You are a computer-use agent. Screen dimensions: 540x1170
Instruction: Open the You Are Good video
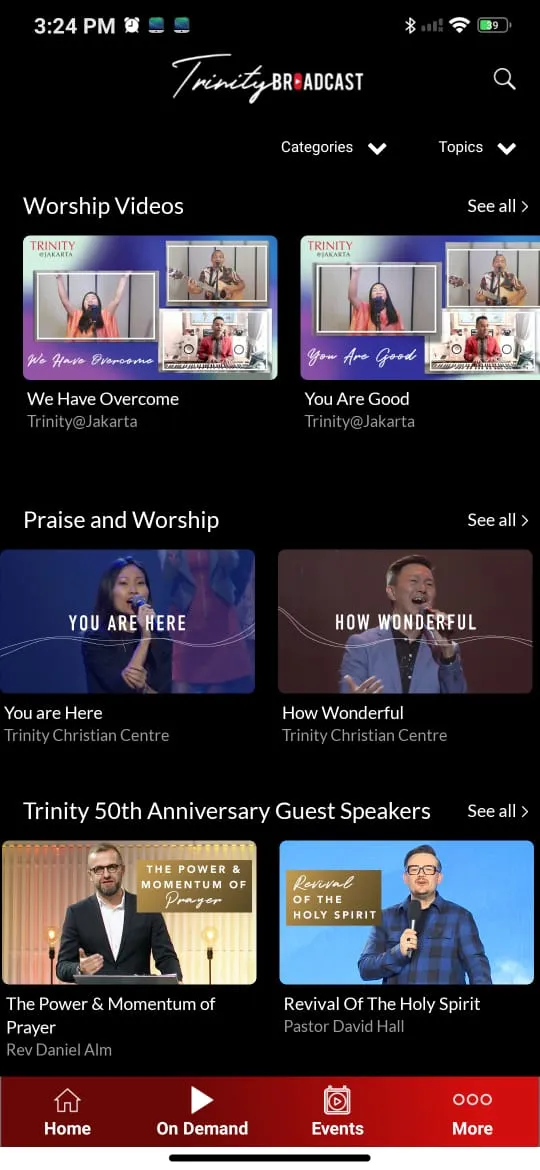point(420,307)
